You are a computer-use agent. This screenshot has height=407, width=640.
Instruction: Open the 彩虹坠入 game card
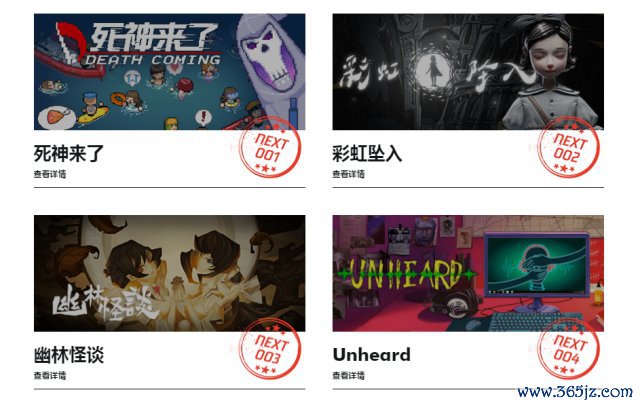468,72
